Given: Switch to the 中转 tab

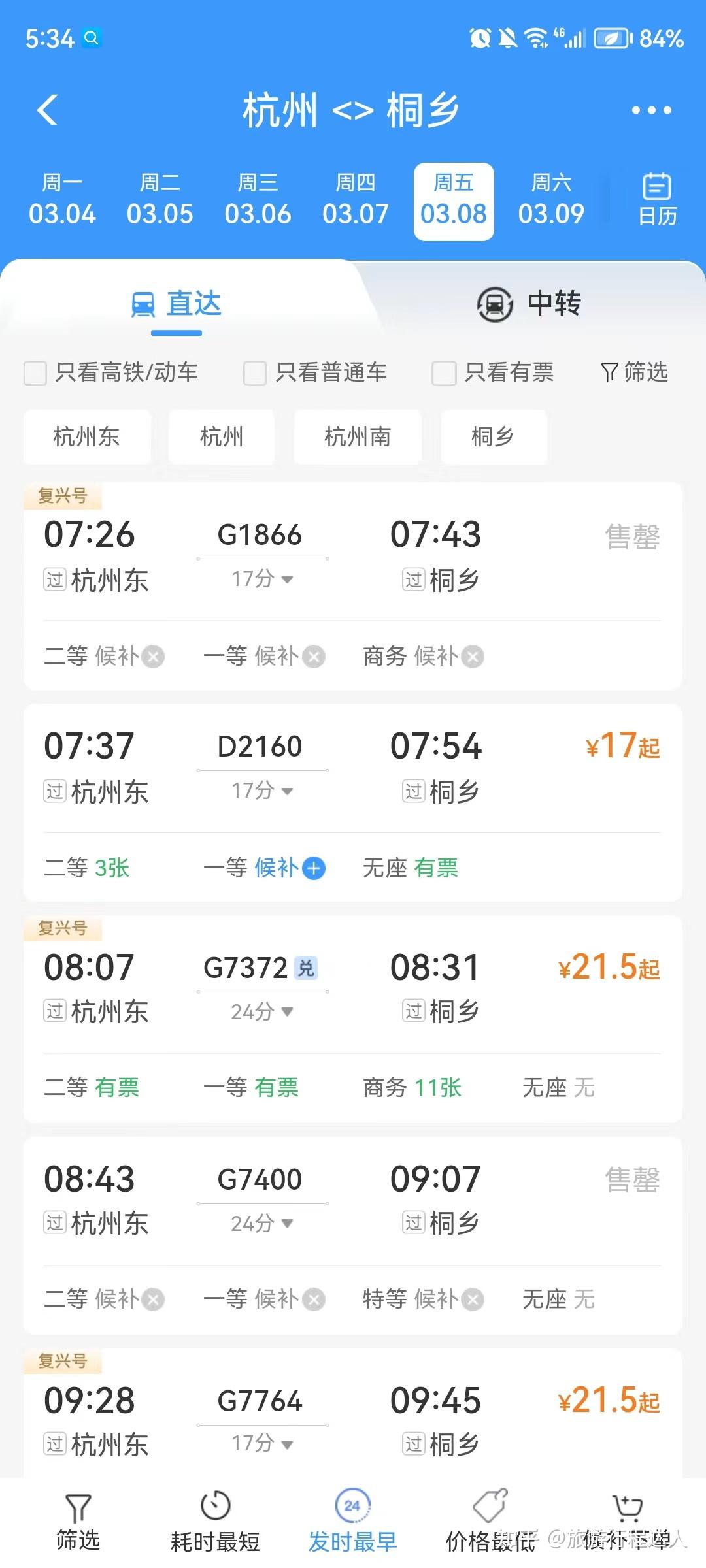Looking at the screenshot, I should click(x=529, y=304).
